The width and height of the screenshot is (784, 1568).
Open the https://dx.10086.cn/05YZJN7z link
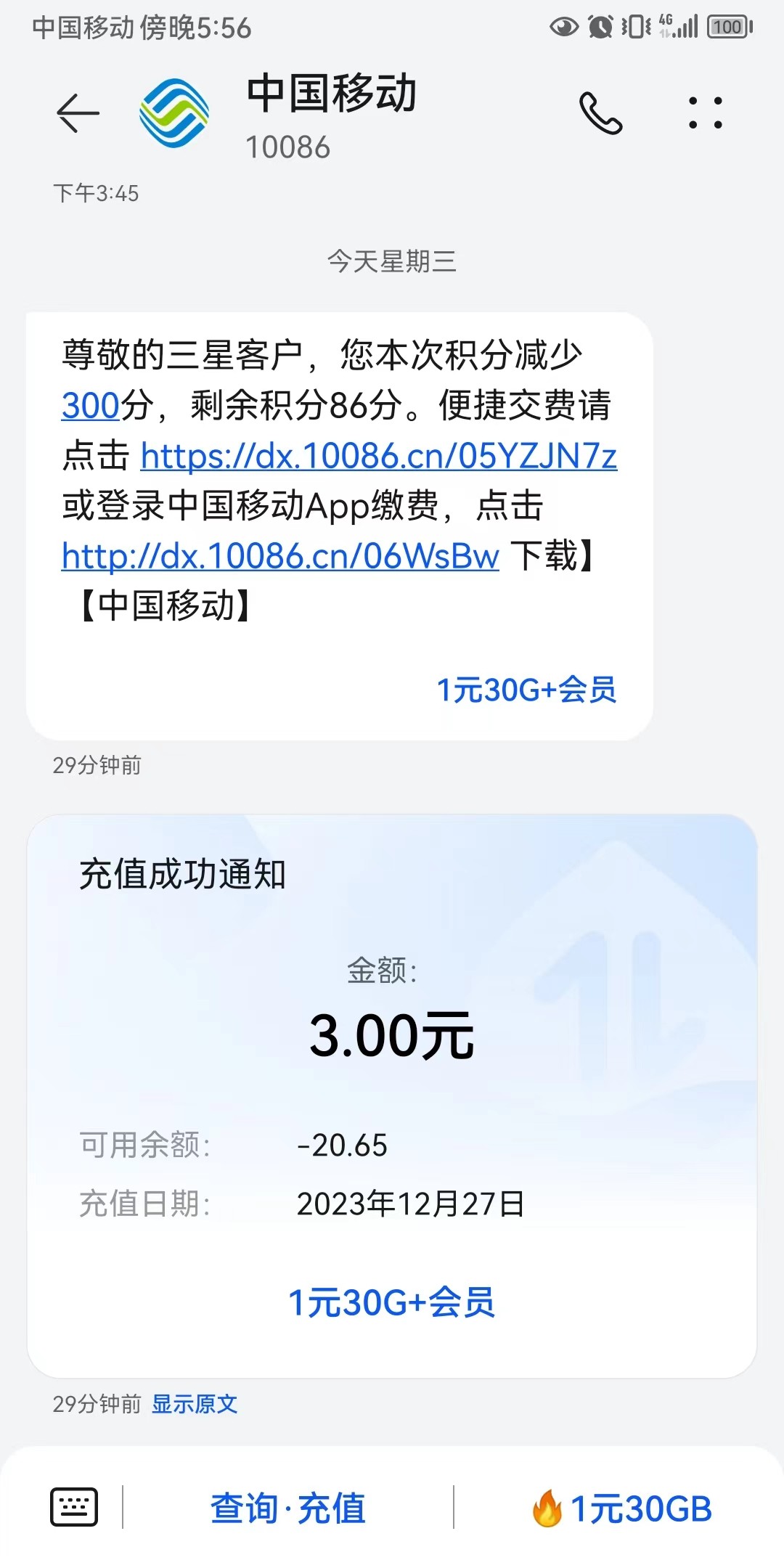click(x=378, y=457)
